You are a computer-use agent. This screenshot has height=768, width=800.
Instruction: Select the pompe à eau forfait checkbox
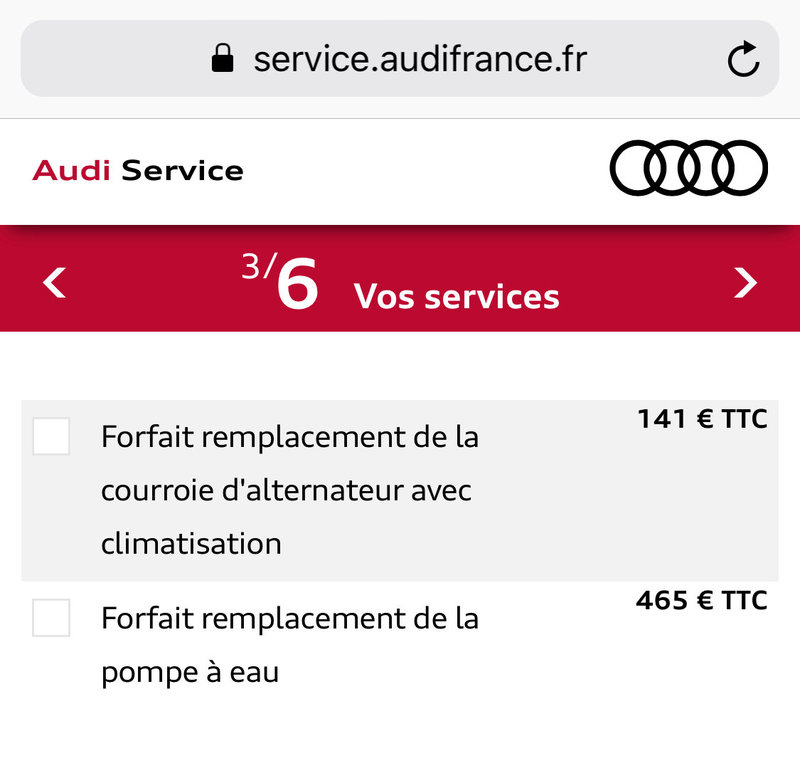51,618
